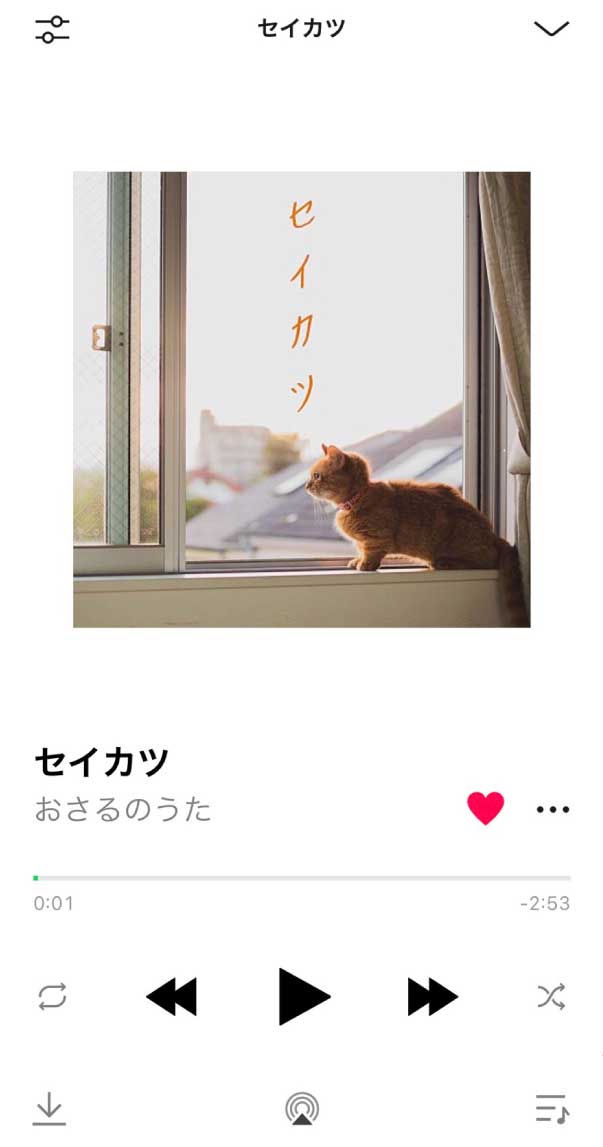Viewport: 603px width, 1147px height.
Task: Show the play queue list
Action: click(551, 1108)
